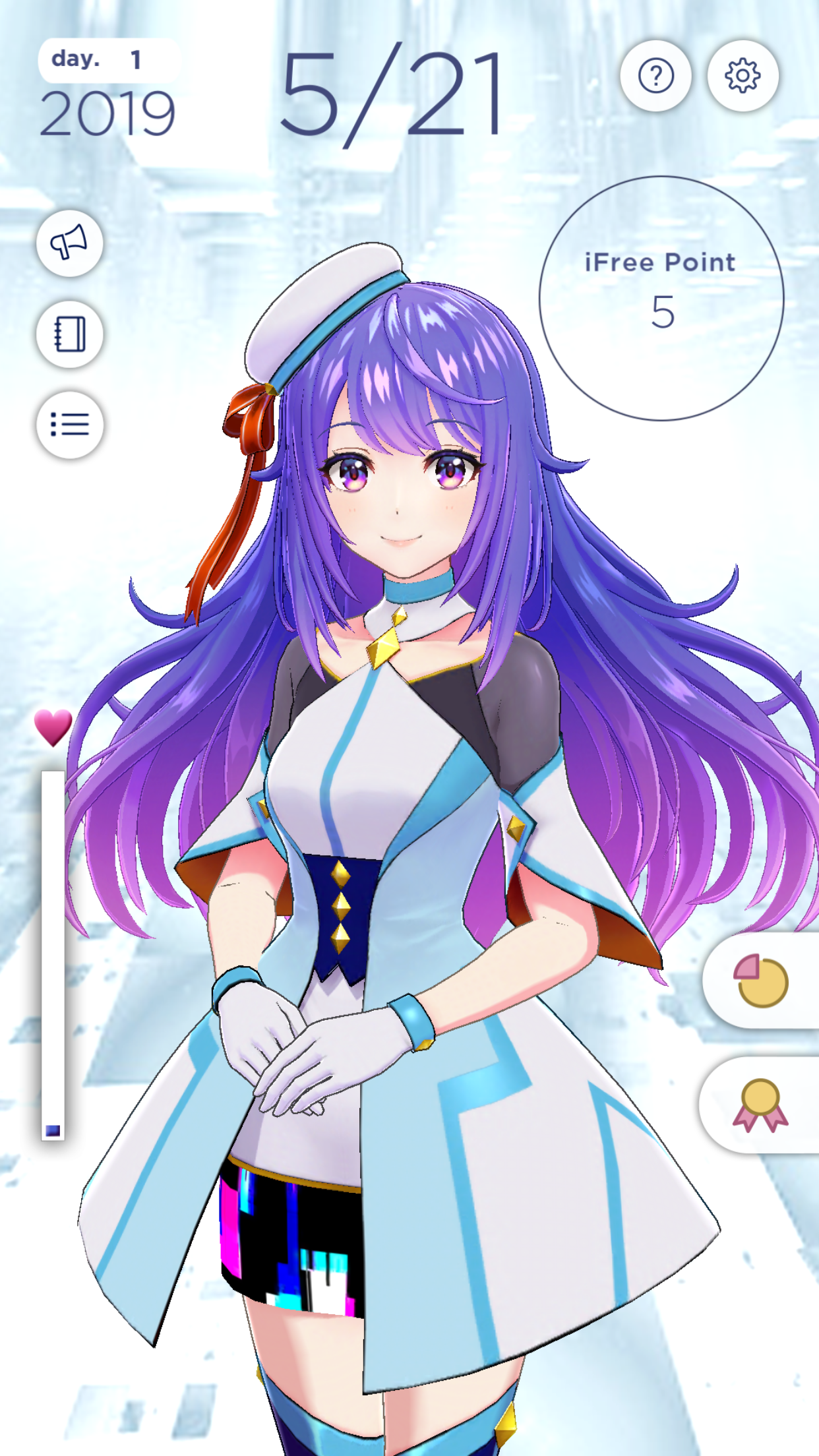Open the ribbon medal achievements tab
Viewport: 819px width, 1456px height.
pyautogui.click(x=760, y=1105)
